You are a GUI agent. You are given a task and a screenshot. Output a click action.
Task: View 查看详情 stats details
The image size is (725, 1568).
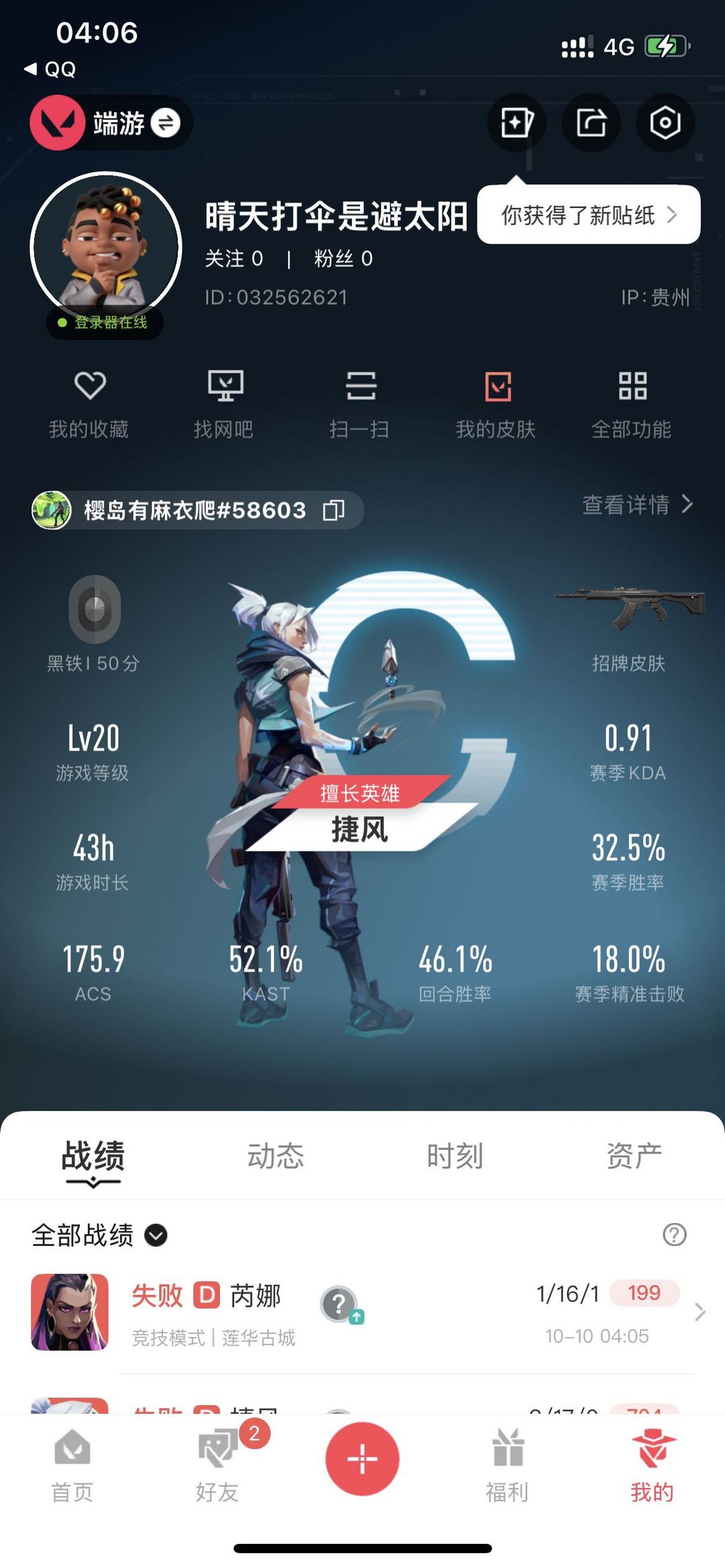pyautogui.click(x=637, y=505)
